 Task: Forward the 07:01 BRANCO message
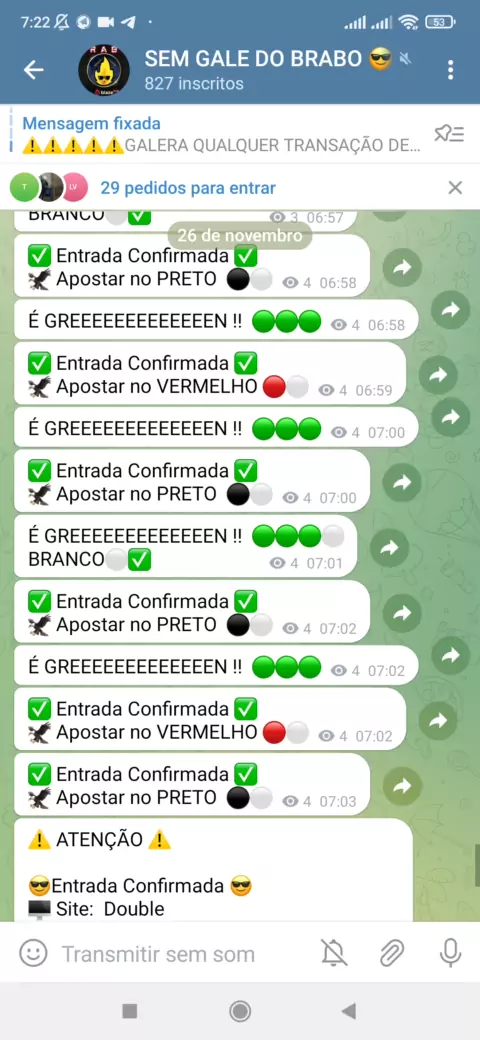(x=389, y=547)
